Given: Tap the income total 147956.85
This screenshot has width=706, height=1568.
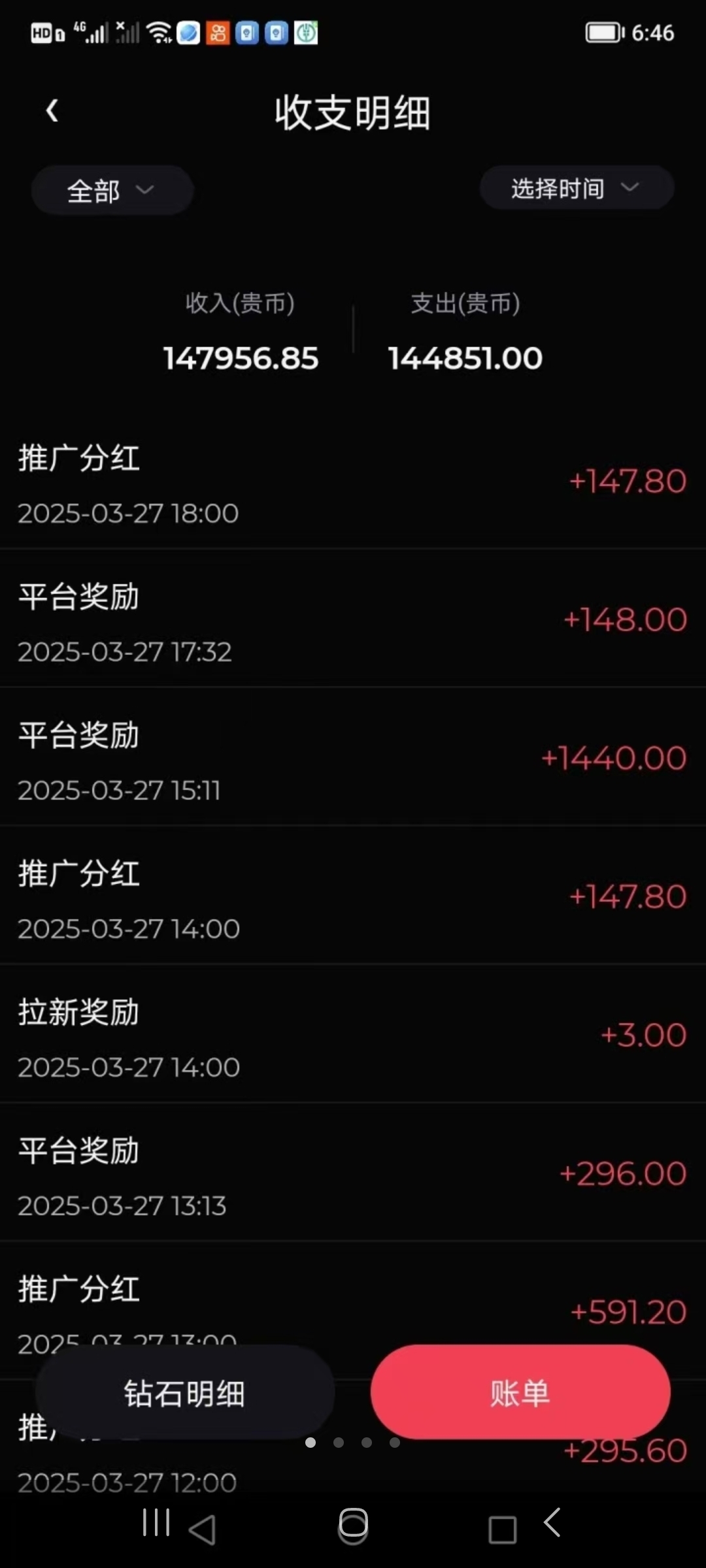Looking at the screenshot, I should [x=241, y=358].
